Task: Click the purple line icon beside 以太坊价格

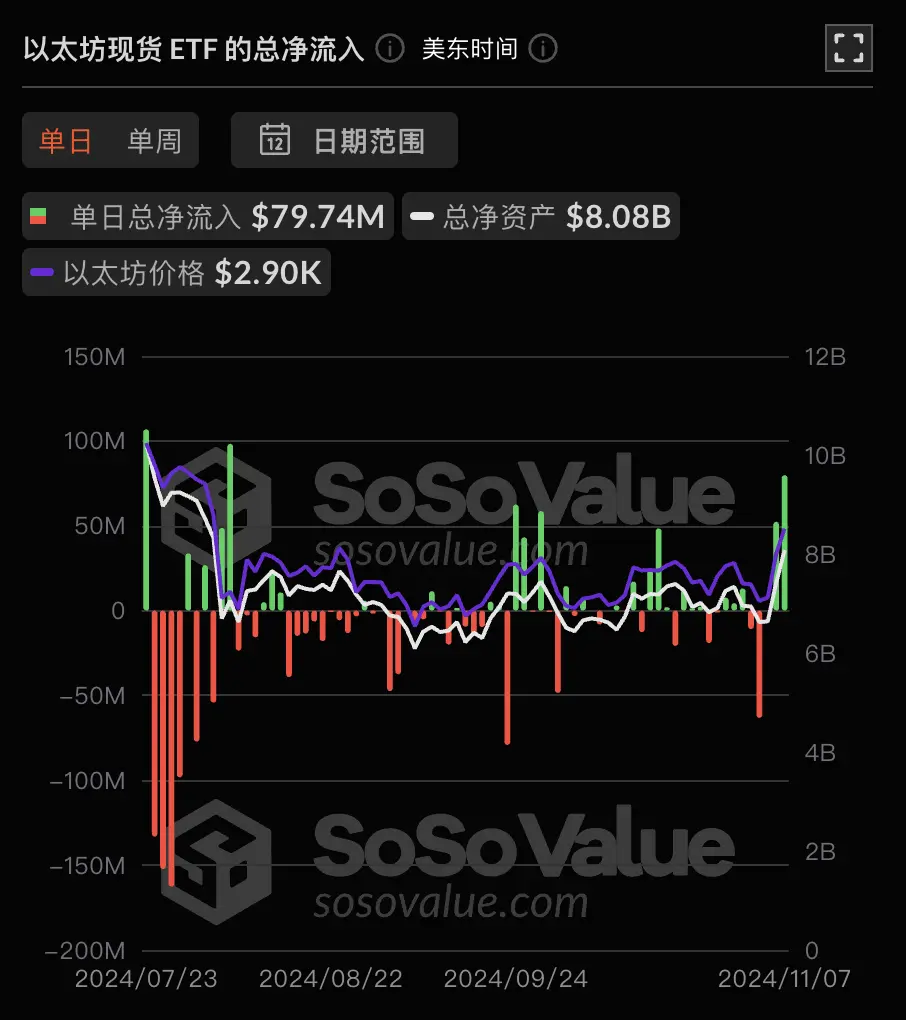Action: click(x=42, y=271)
